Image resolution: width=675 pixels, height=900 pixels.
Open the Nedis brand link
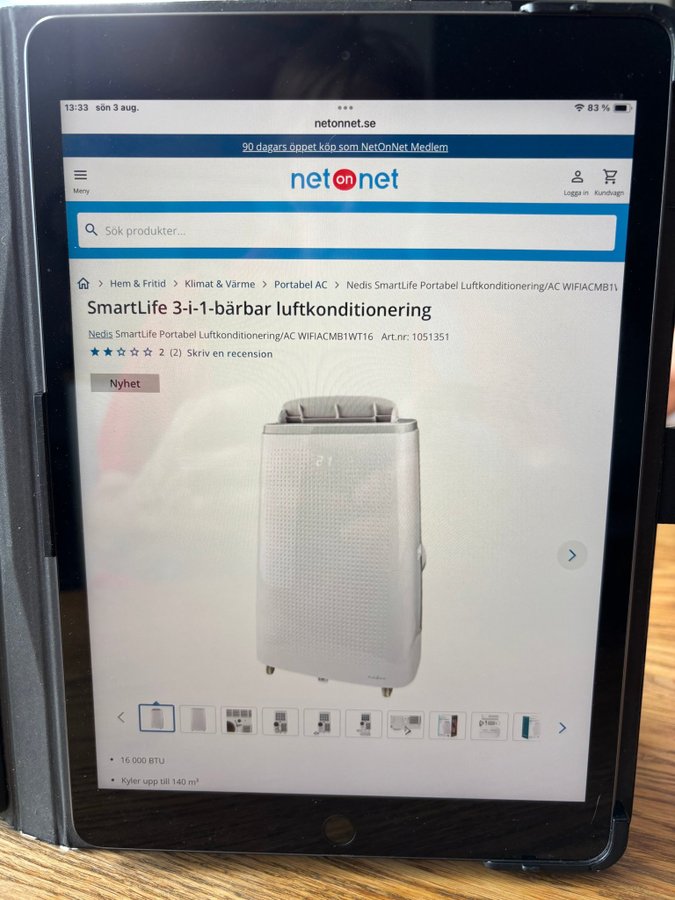pos(100,336)
